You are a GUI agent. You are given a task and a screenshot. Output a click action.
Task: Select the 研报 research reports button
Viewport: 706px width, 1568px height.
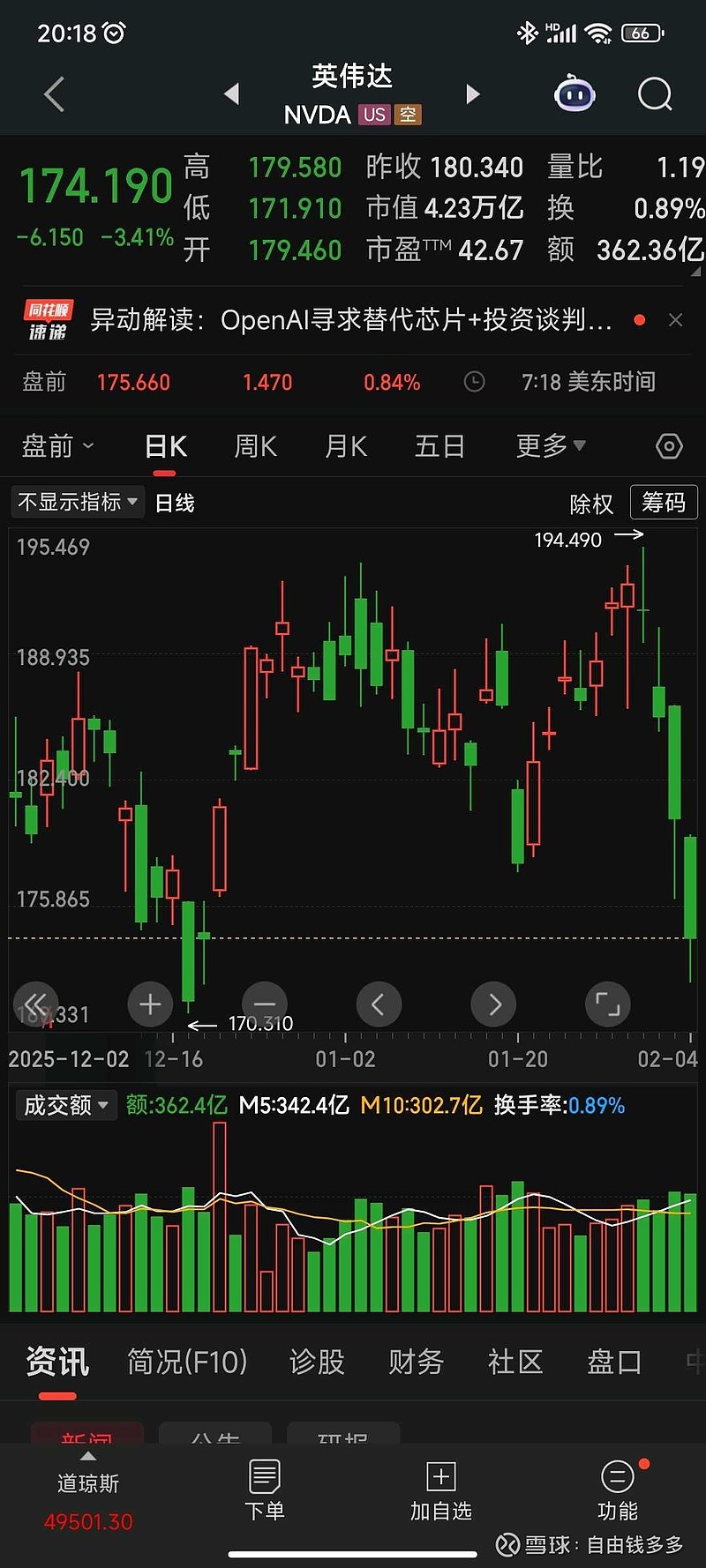point(344,1436)
